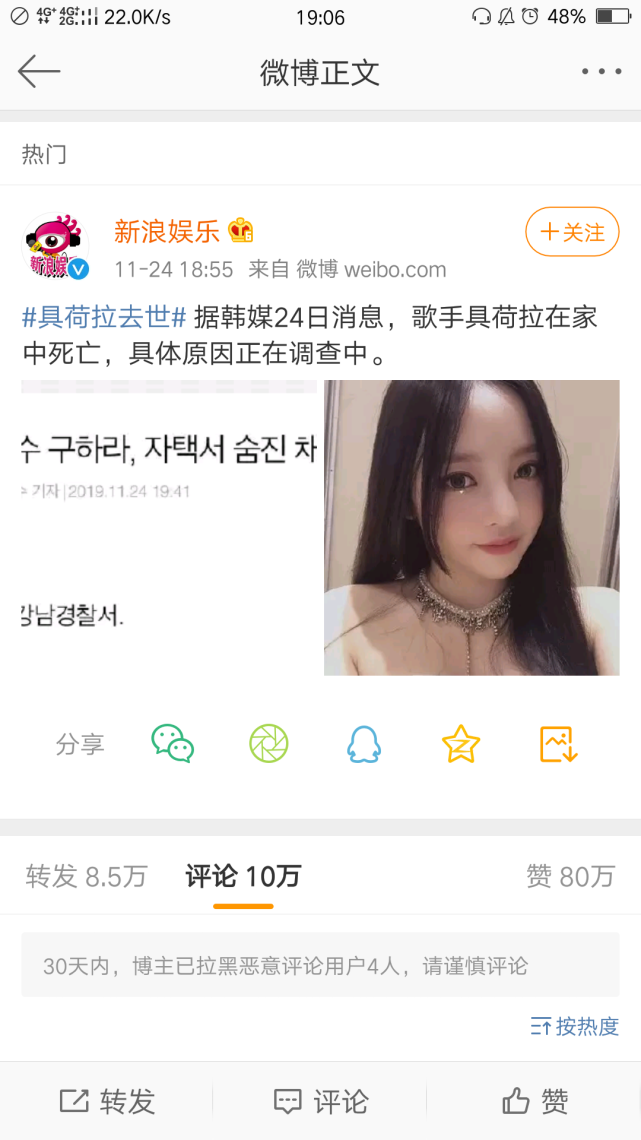Share post to QQ

click(x=364, y=744)
